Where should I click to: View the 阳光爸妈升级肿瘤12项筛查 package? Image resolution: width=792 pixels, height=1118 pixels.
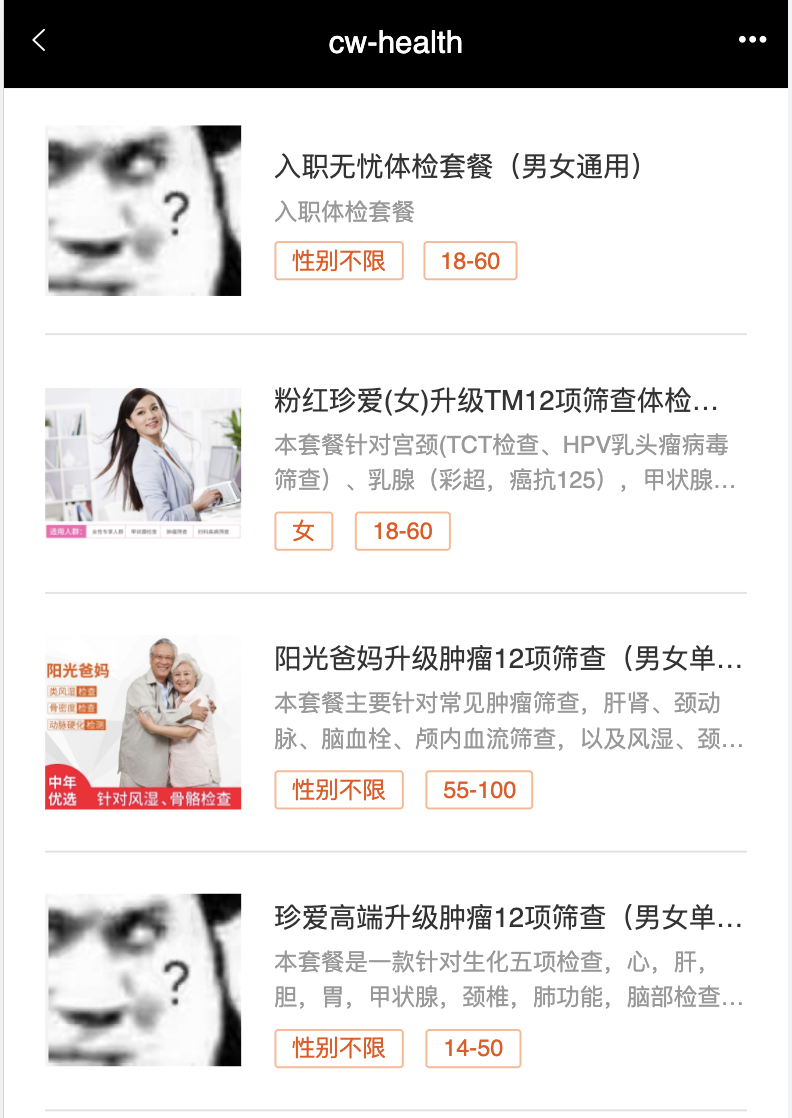point(508,660)
